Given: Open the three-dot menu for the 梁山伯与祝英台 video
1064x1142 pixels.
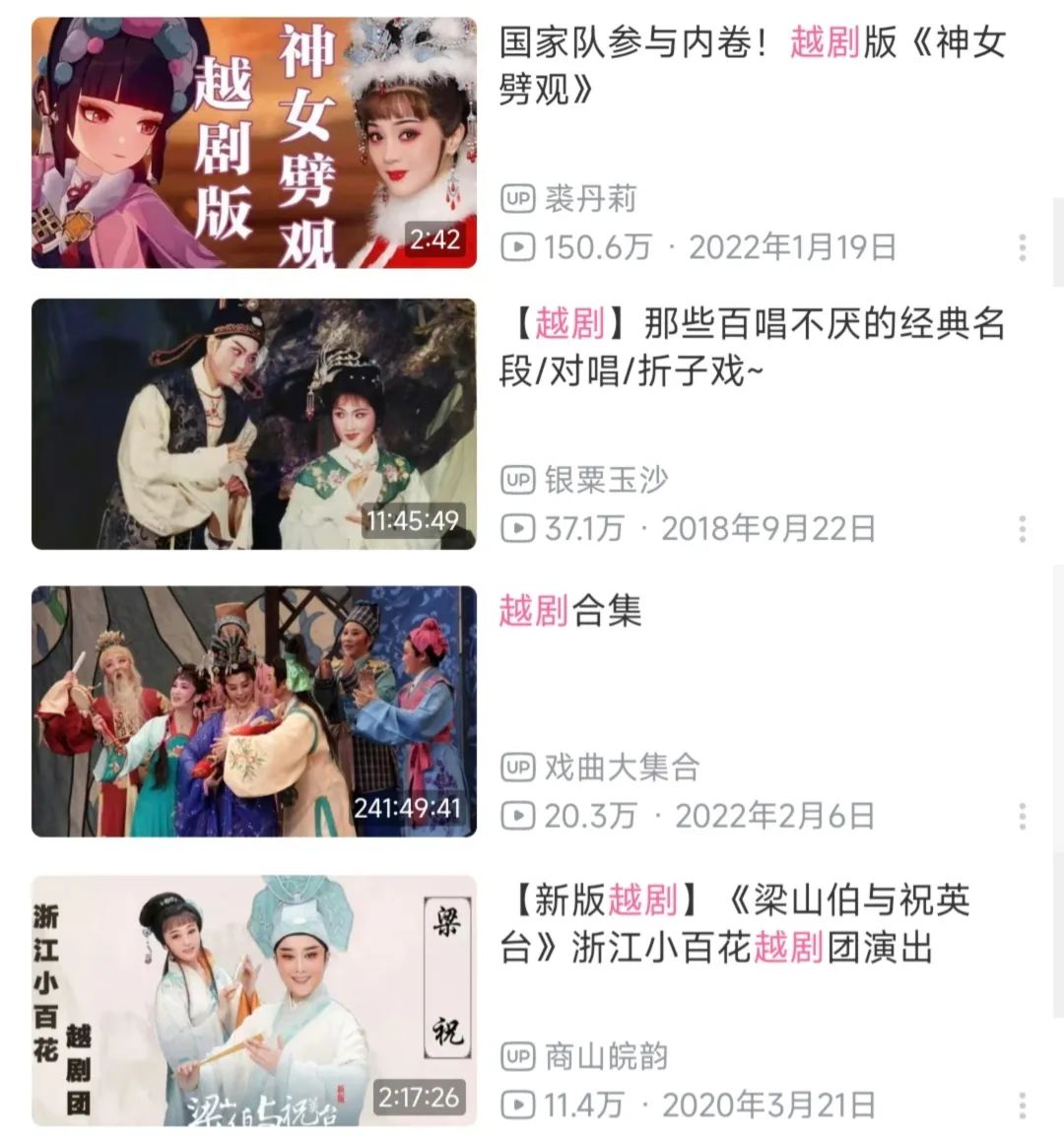Looking at the screenshot, I should [x=1023, y=1105].
